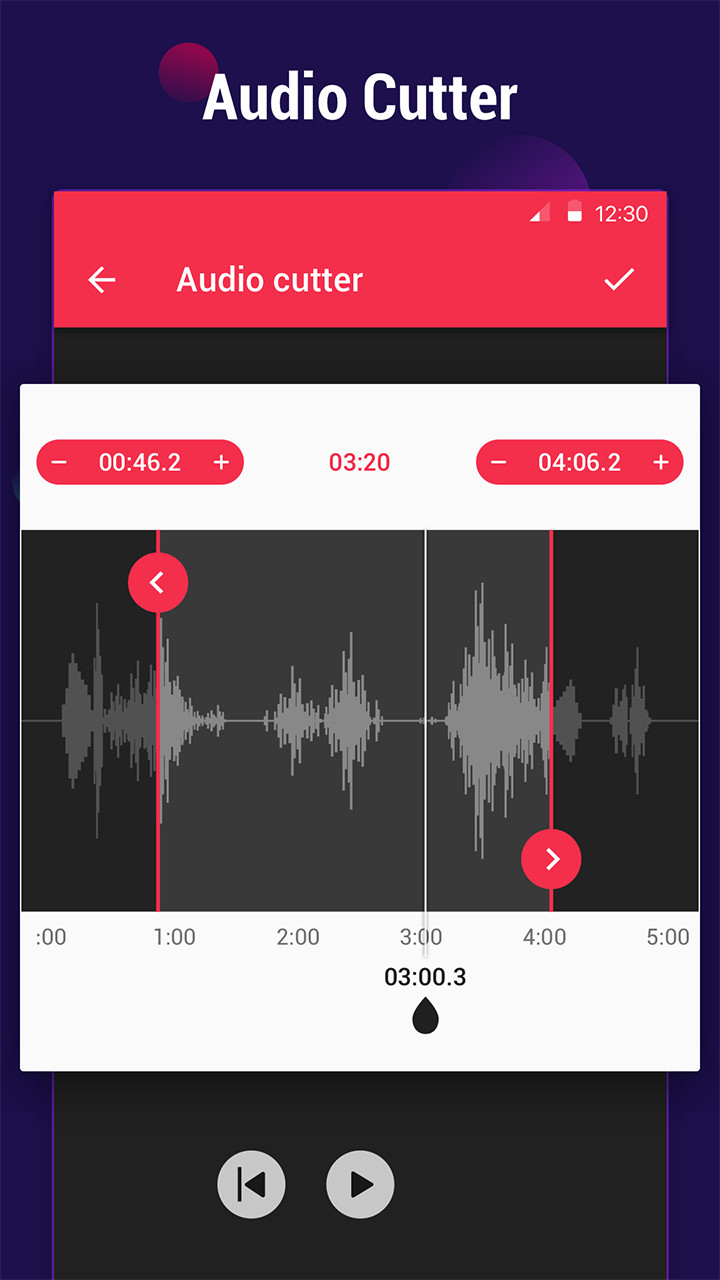Tap the teardrop playback position marker
Image resolution: width=720 pixels, height=1280 pixels.
(x=424, y=1015)
